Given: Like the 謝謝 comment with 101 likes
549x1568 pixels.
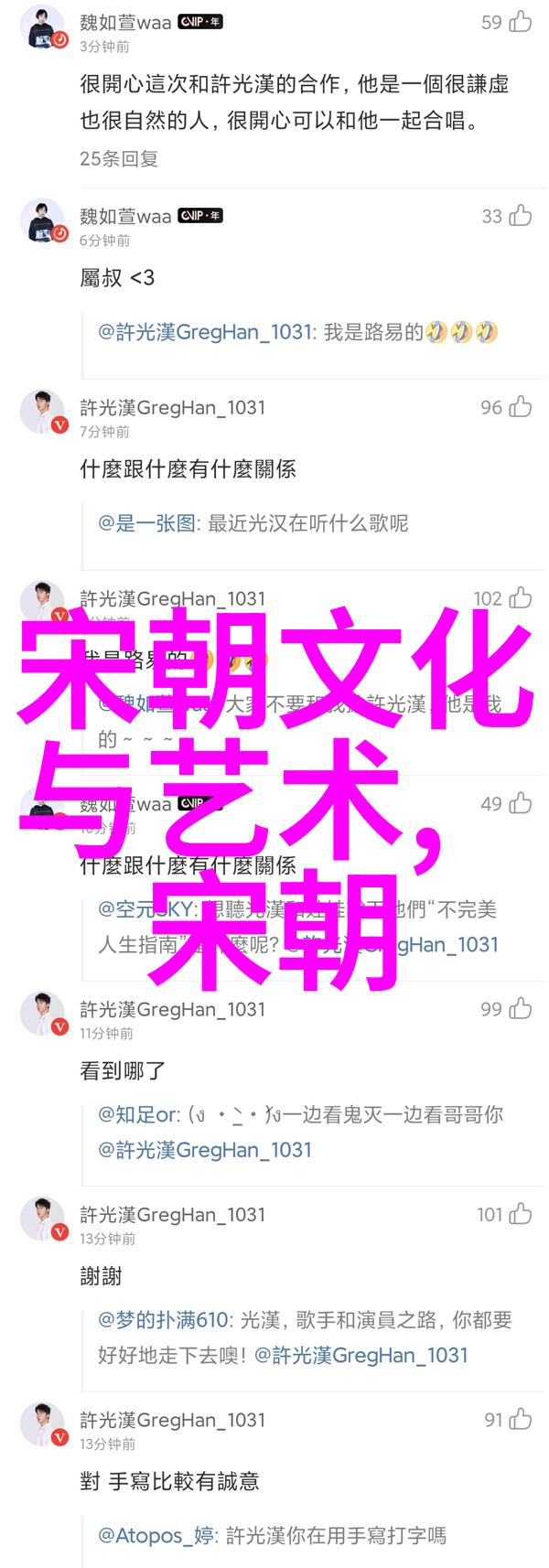Looking at the screenshot, I should pyautogui.click(x=521, y=1215).
